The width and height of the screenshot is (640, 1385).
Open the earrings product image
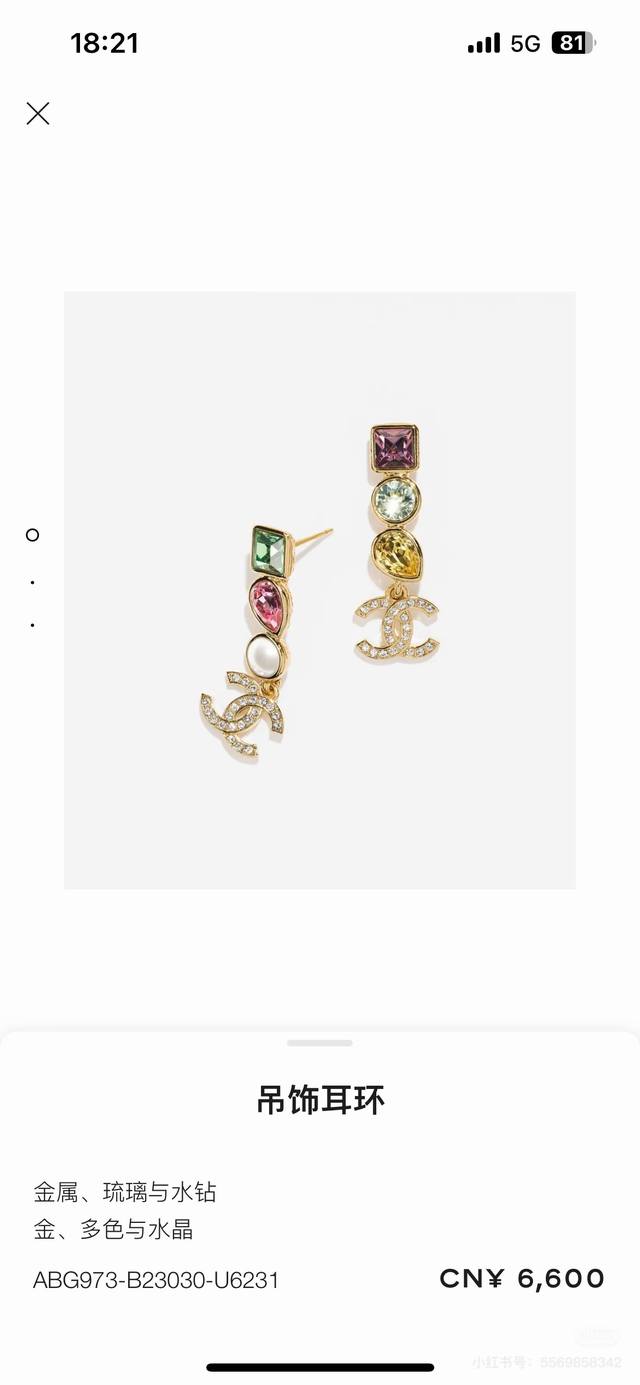(320, 590)
